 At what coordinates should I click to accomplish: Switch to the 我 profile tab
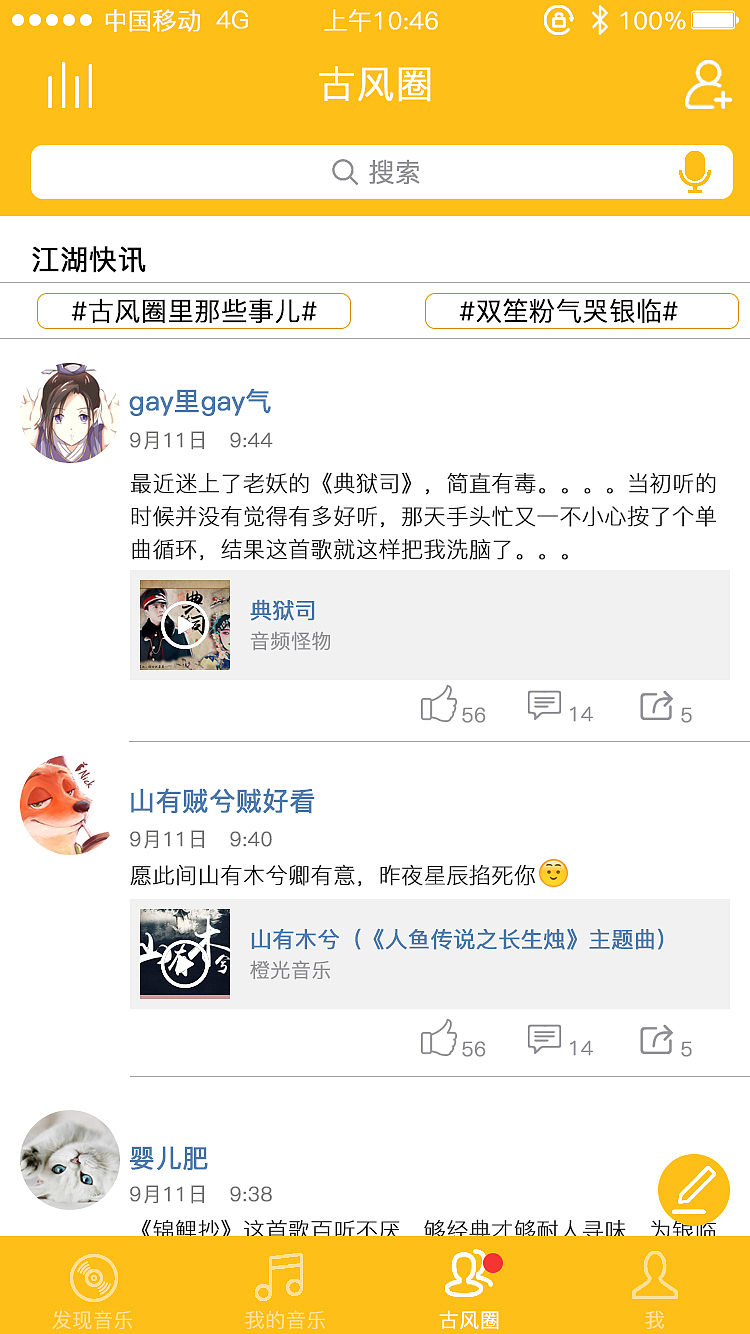(655, 1285)
